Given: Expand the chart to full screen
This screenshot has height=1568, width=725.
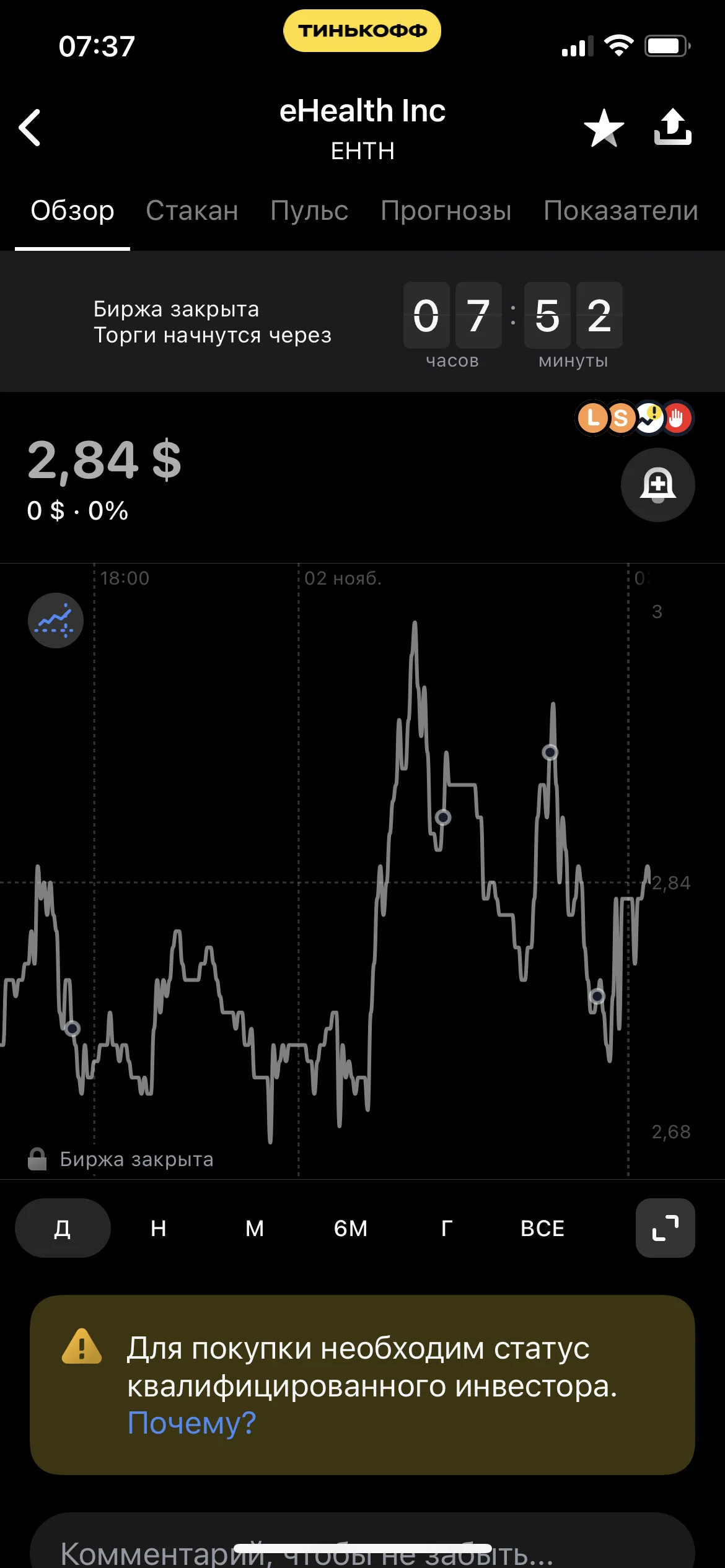Looking at the screenshot, I should (666, 1228).
